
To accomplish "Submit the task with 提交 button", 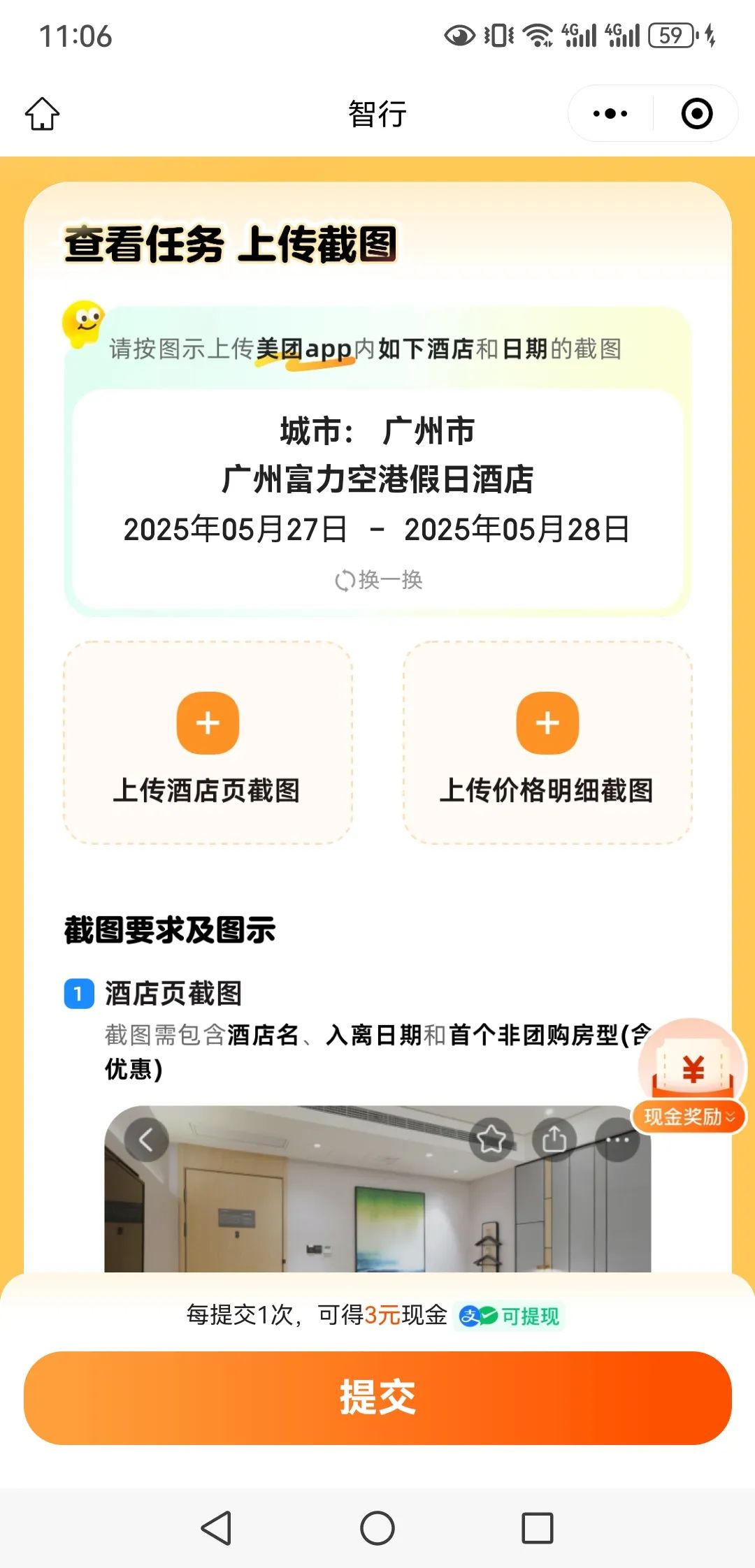I will point(377,1398).
